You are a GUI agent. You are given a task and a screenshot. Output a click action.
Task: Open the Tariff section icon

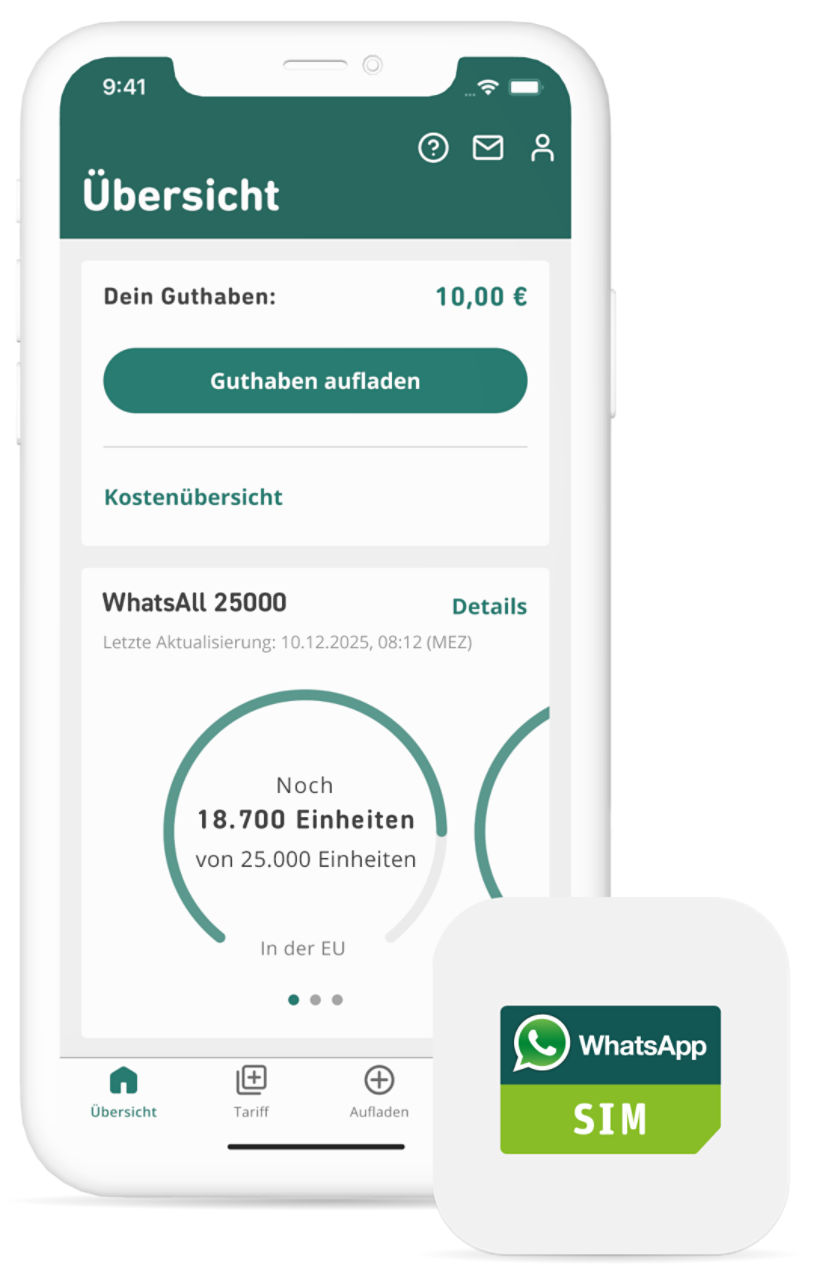tap(252, 1079)
